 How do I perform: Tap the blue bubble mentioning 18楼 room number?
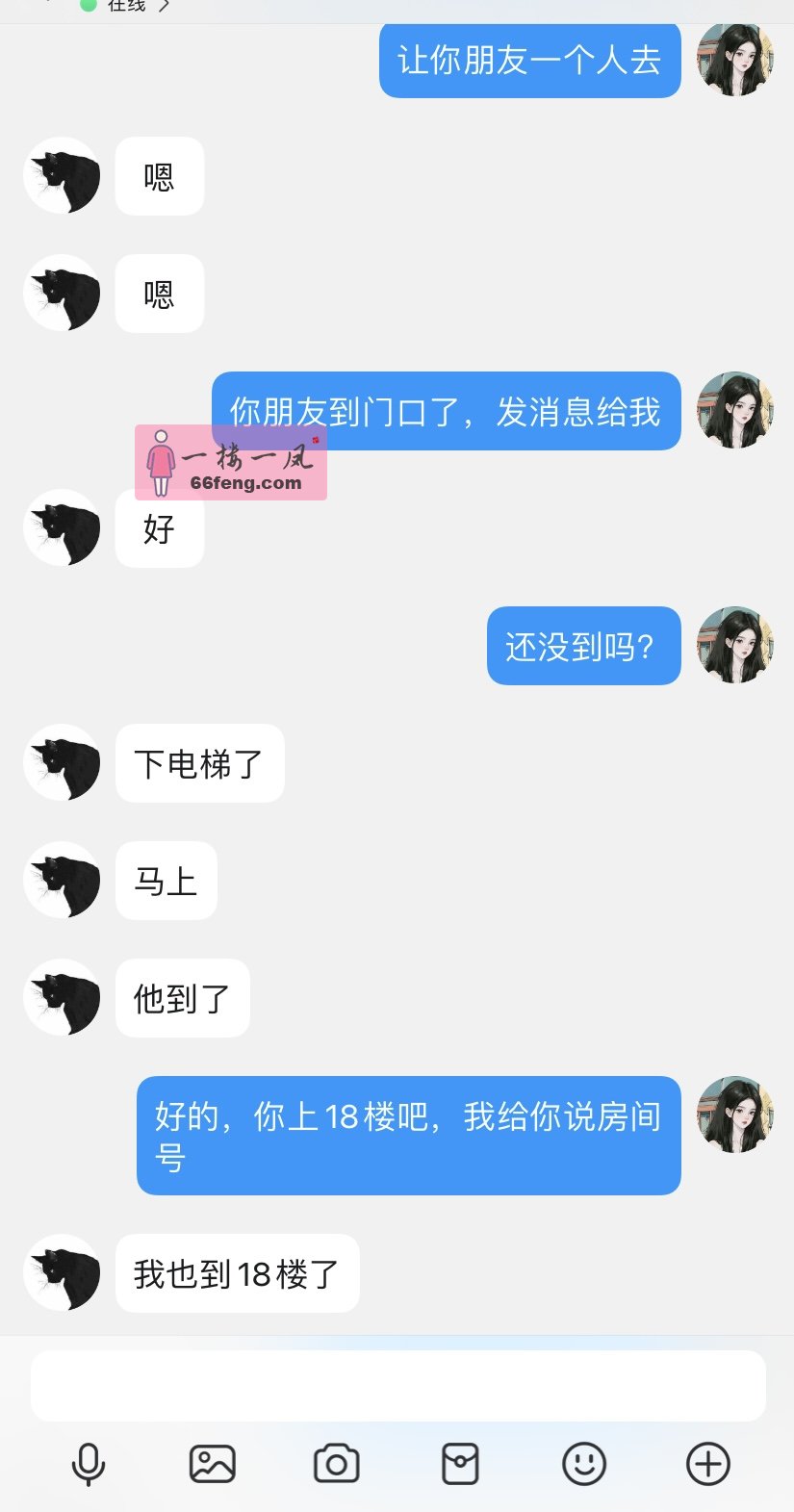409,1136
